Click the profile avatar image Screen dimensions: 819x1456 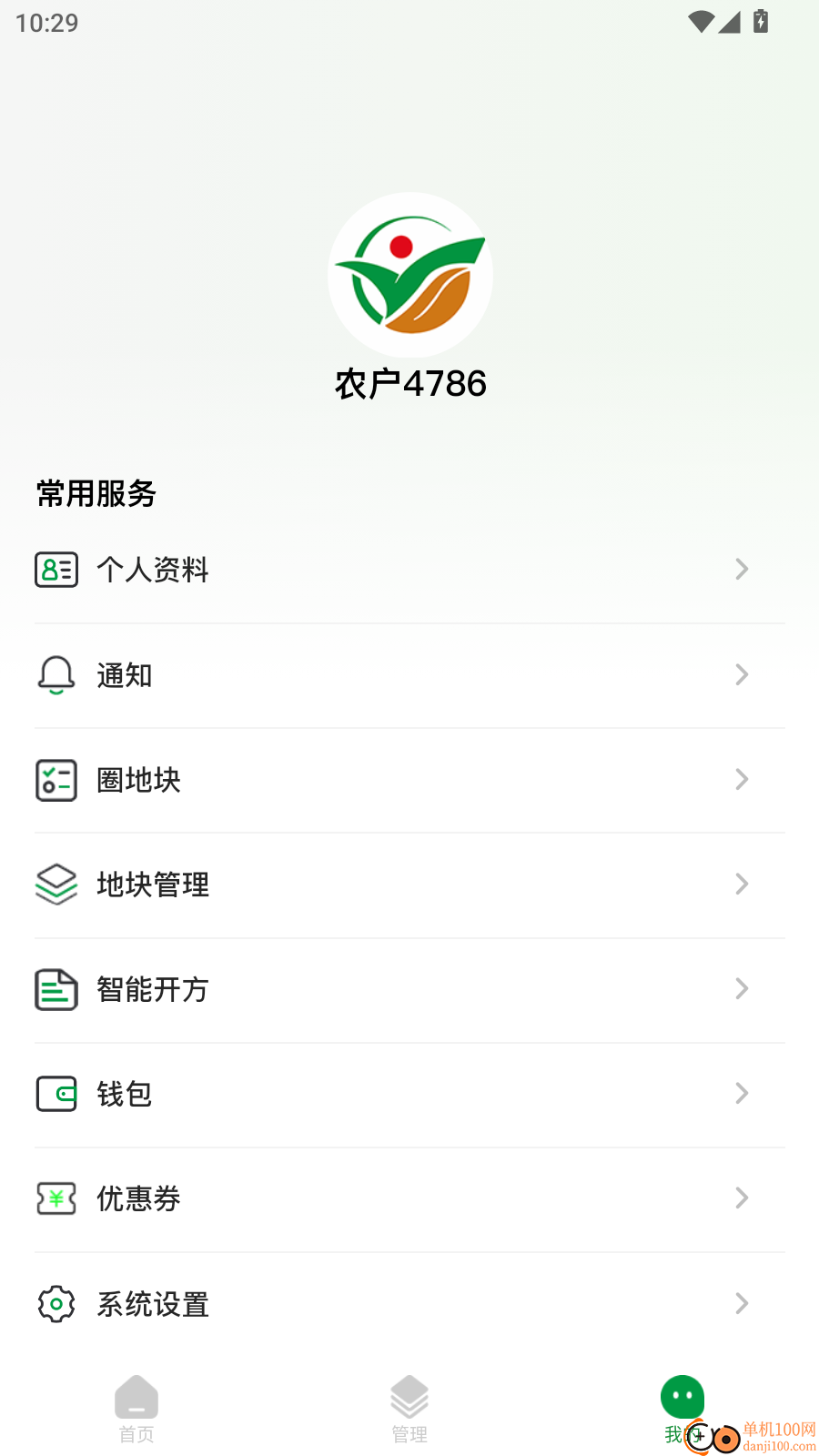pyautogui.click(x=409, y=274)
